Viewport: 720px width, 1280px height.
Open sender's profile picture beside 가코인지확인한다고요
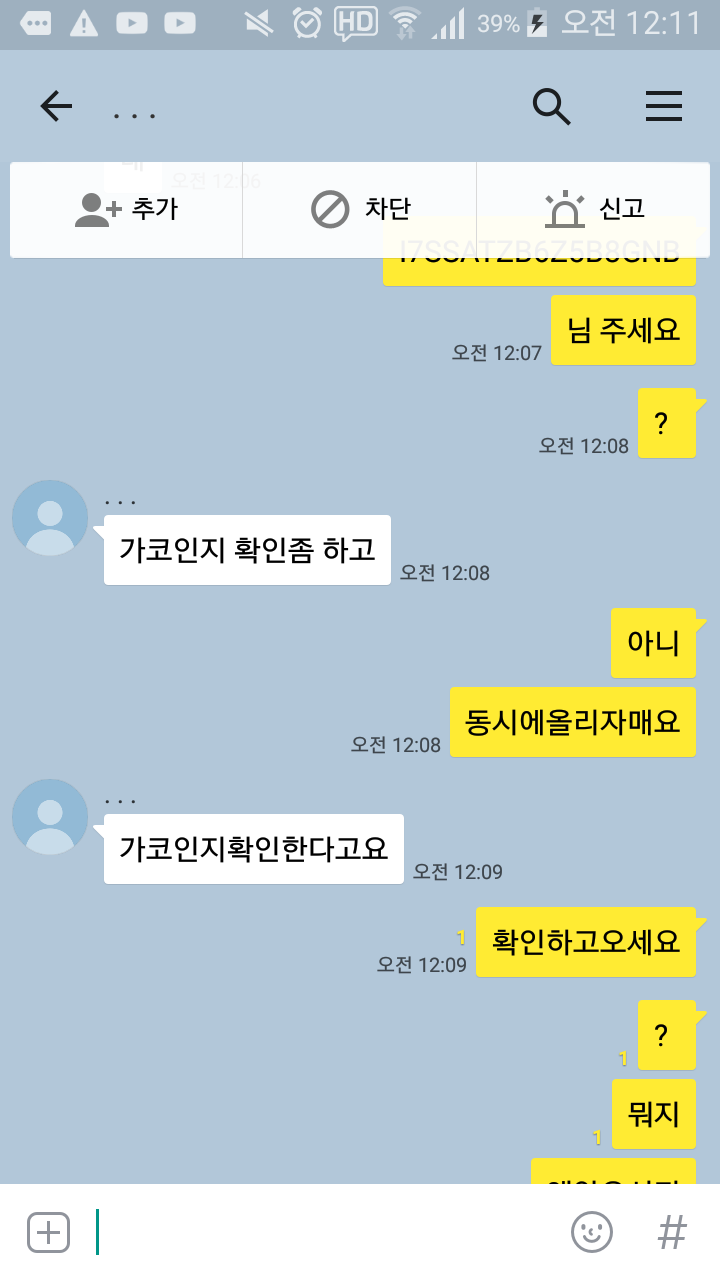point(50,817)
